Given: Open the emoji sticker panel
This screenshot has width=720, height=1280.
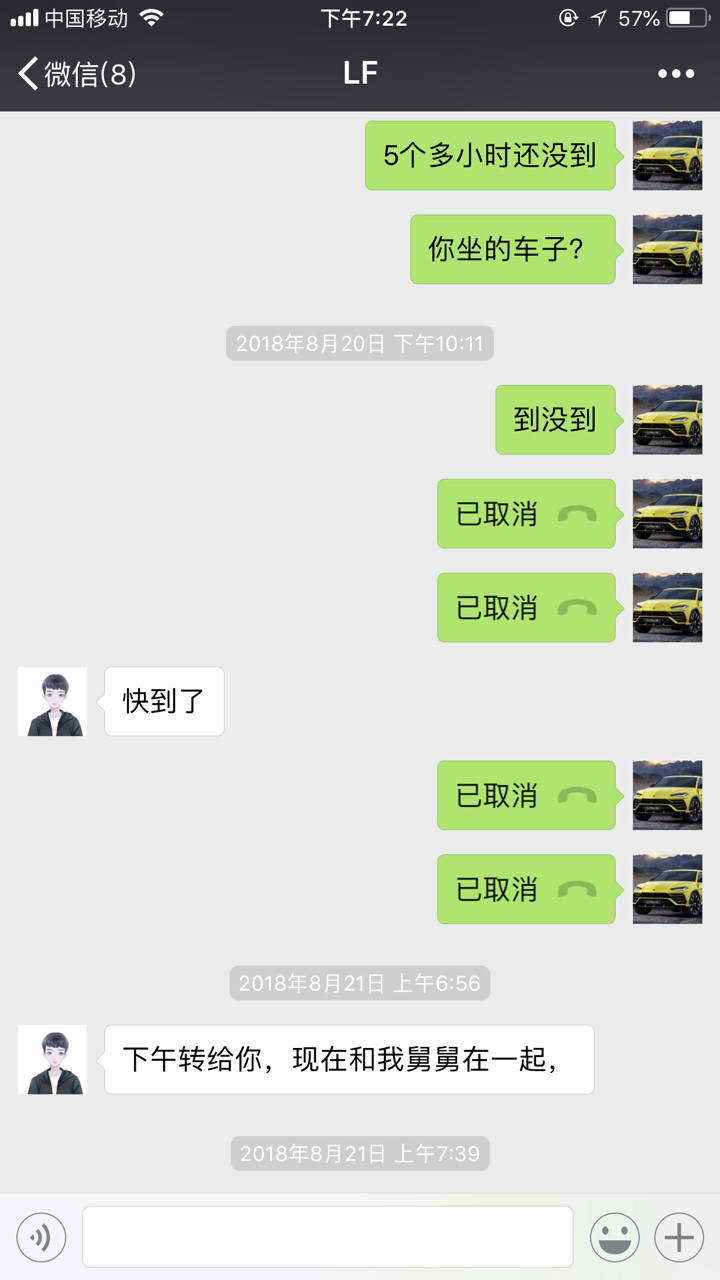Looking at the screenshot, I should [x=614, y=1238].
